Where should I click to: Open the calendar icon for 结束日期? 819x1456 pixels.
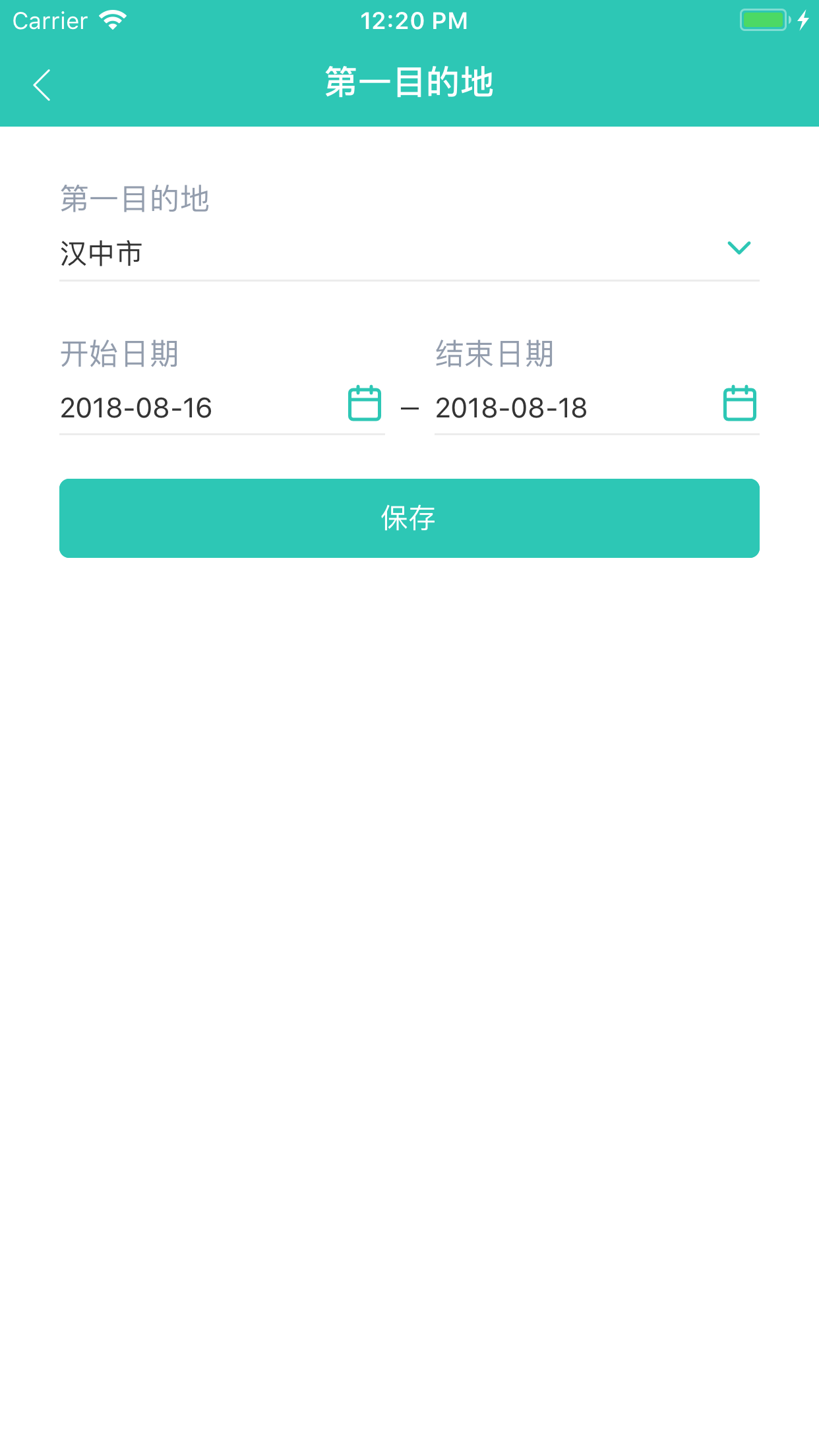[739, 404]
